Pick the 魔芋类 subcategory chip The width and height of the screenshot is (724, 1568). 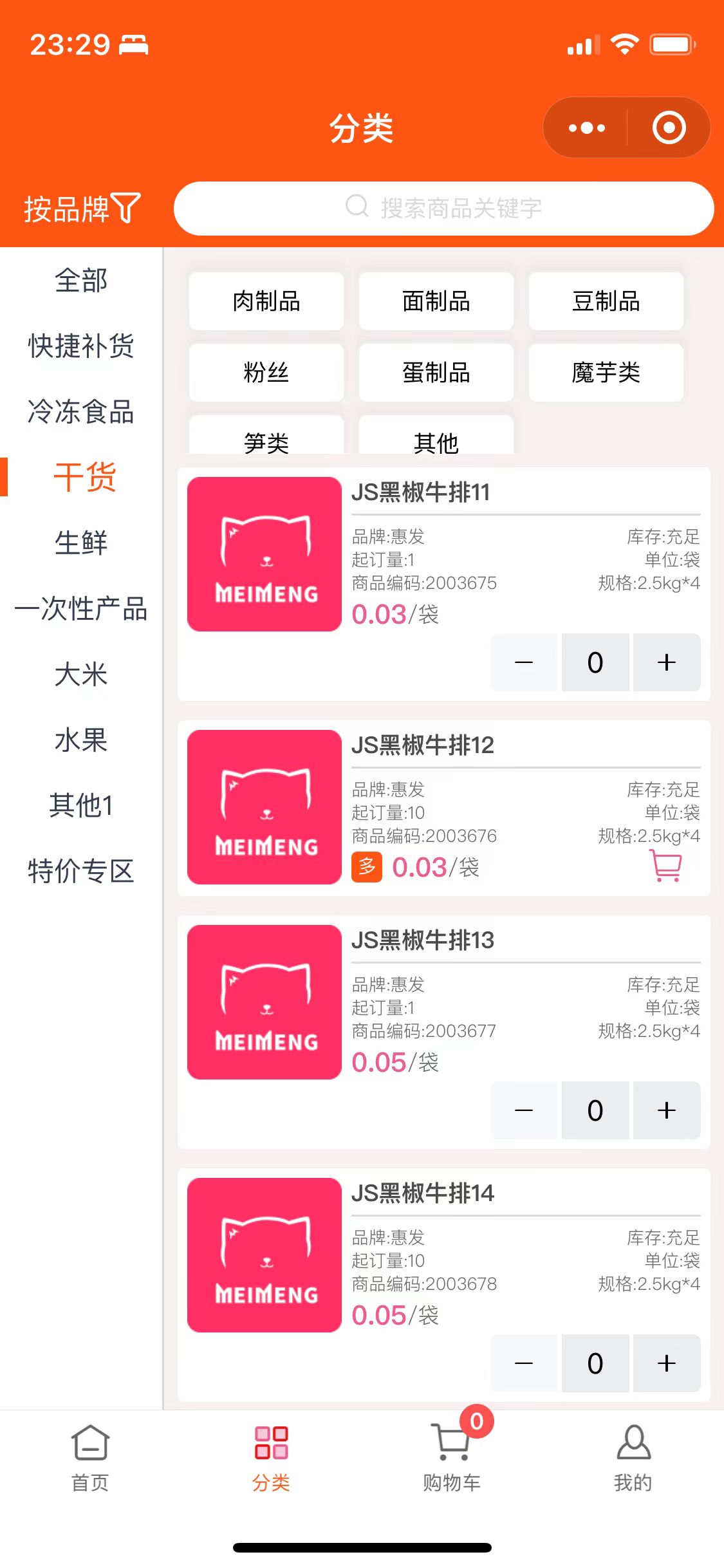pyautogui.click(x=606, y=373)
